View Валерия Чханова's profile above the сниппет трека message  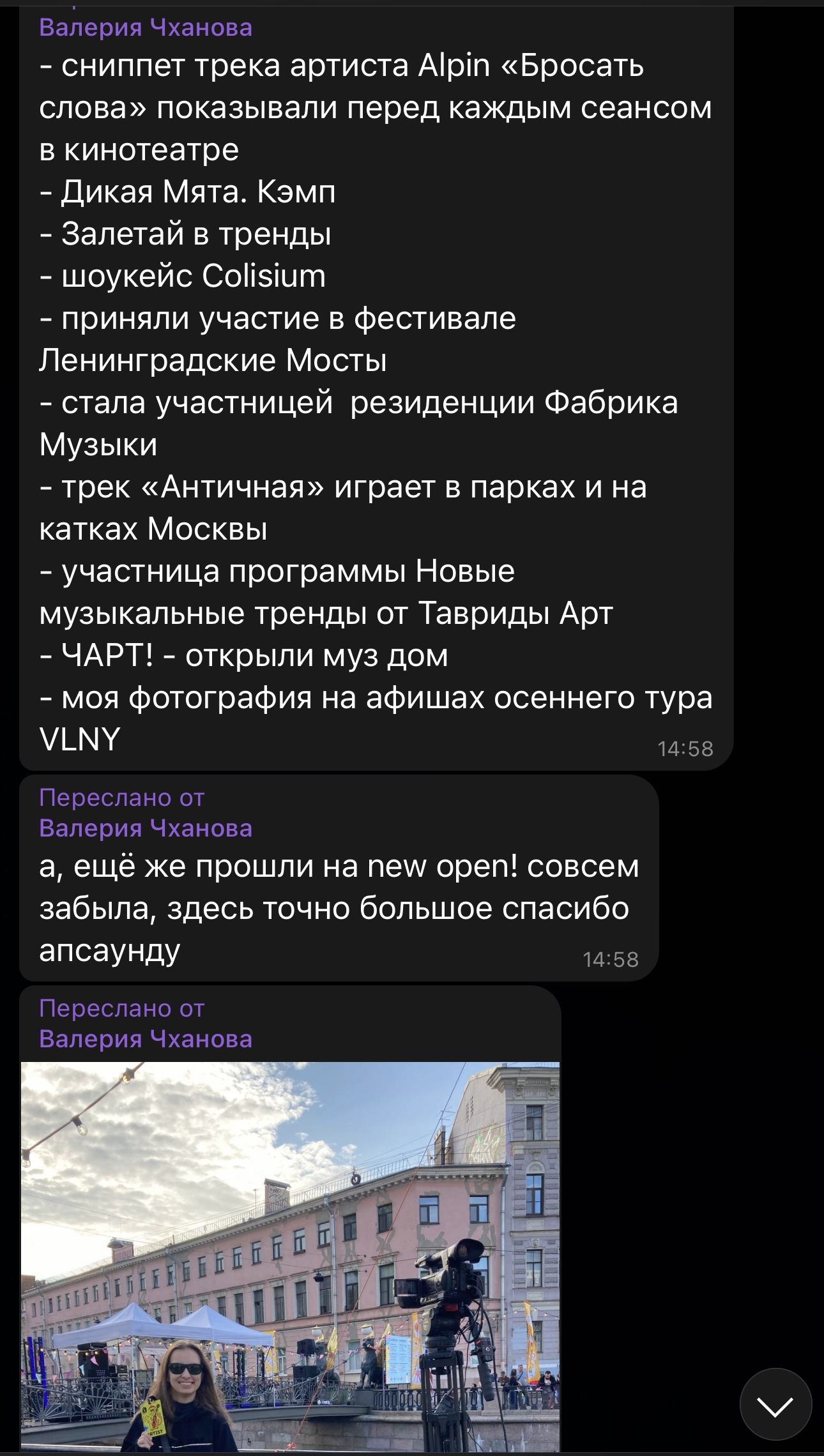(146, 27)
